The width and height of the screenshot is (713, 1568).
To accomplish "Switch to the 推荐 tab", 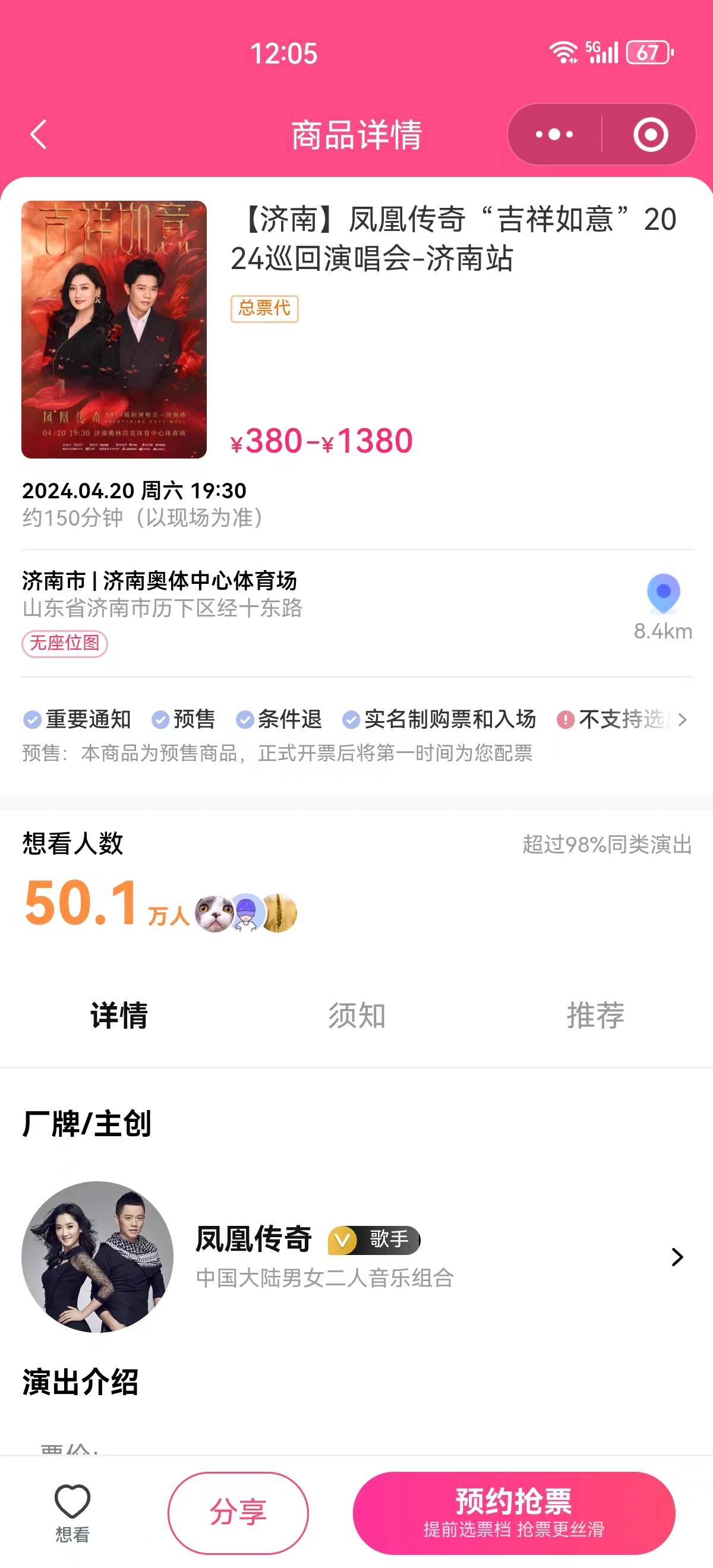I will pyautogui.click(x=595, y=1015).
